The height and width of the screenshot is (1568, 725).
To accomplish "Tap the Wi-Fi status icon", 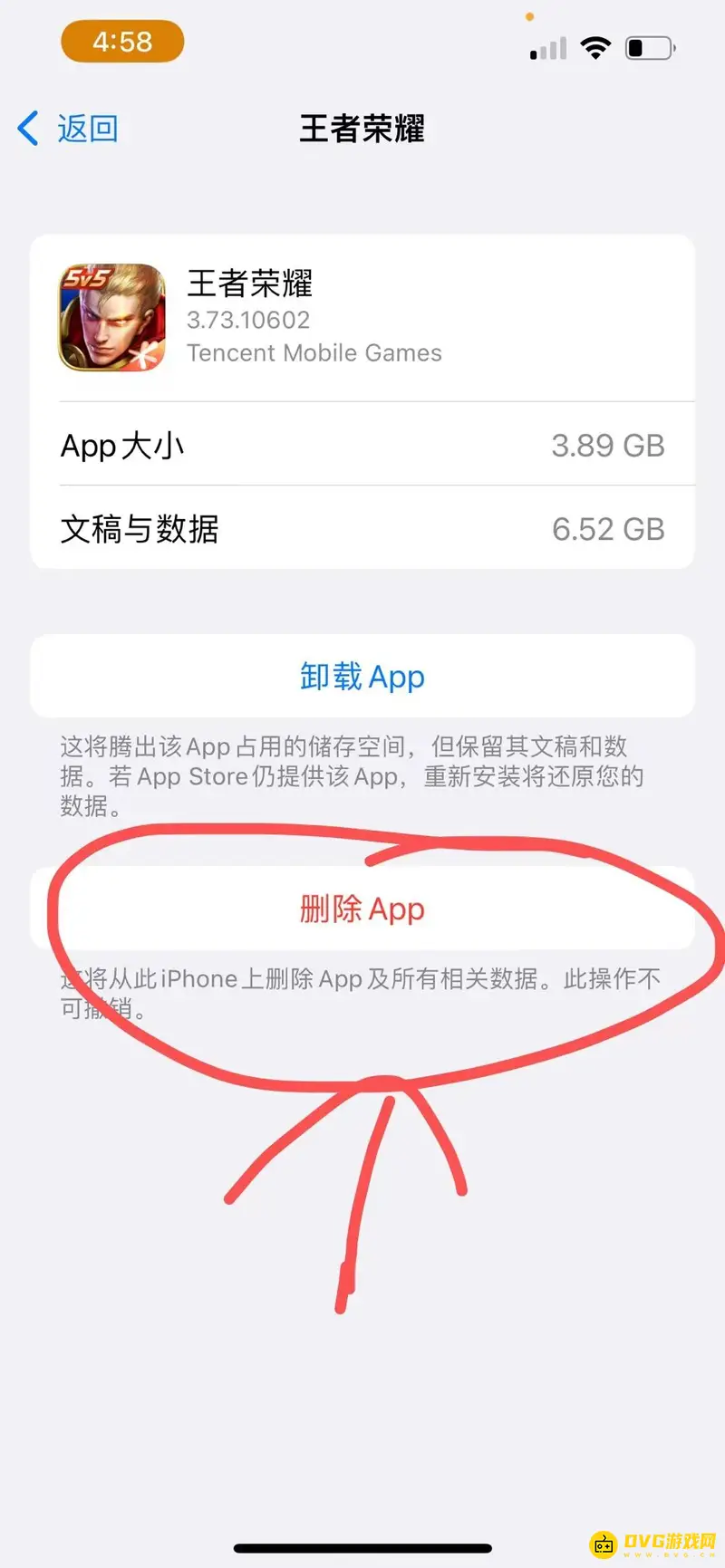I will tap(595, 48).
